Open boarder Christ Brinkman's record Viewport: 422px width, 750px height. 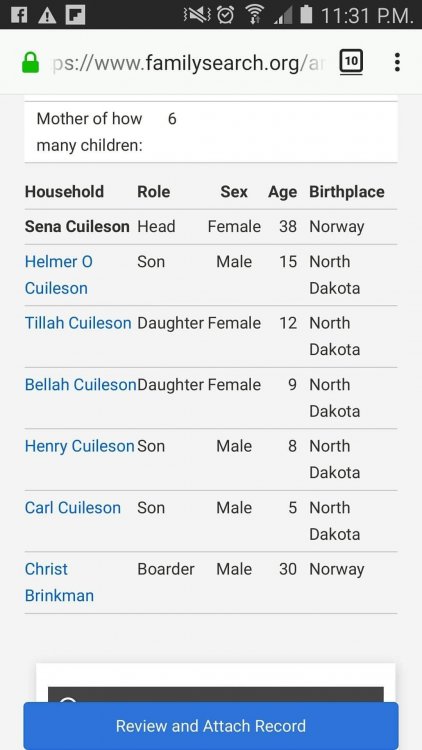(x=59, y=582)
